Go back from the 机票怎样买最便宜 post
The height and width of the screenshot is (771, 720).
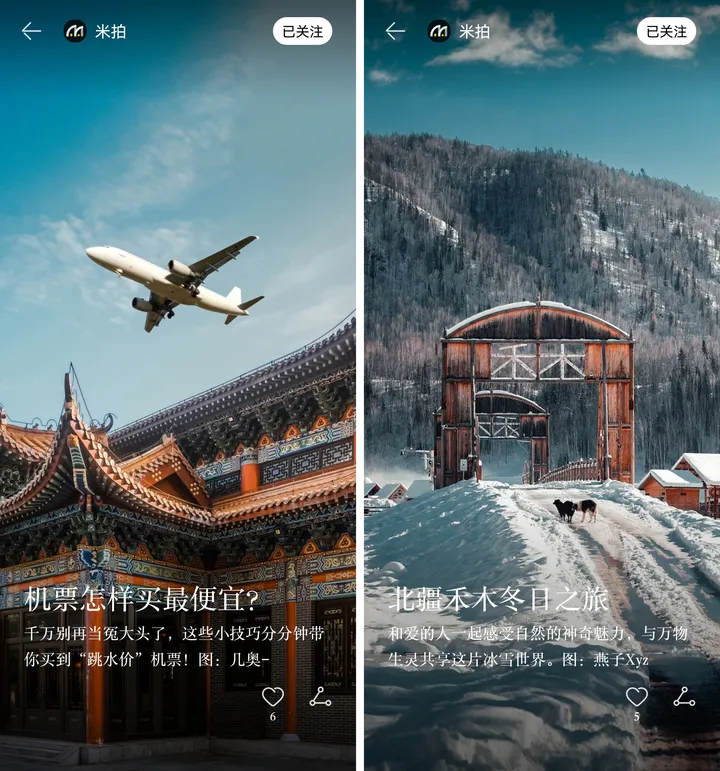point(31,32)
